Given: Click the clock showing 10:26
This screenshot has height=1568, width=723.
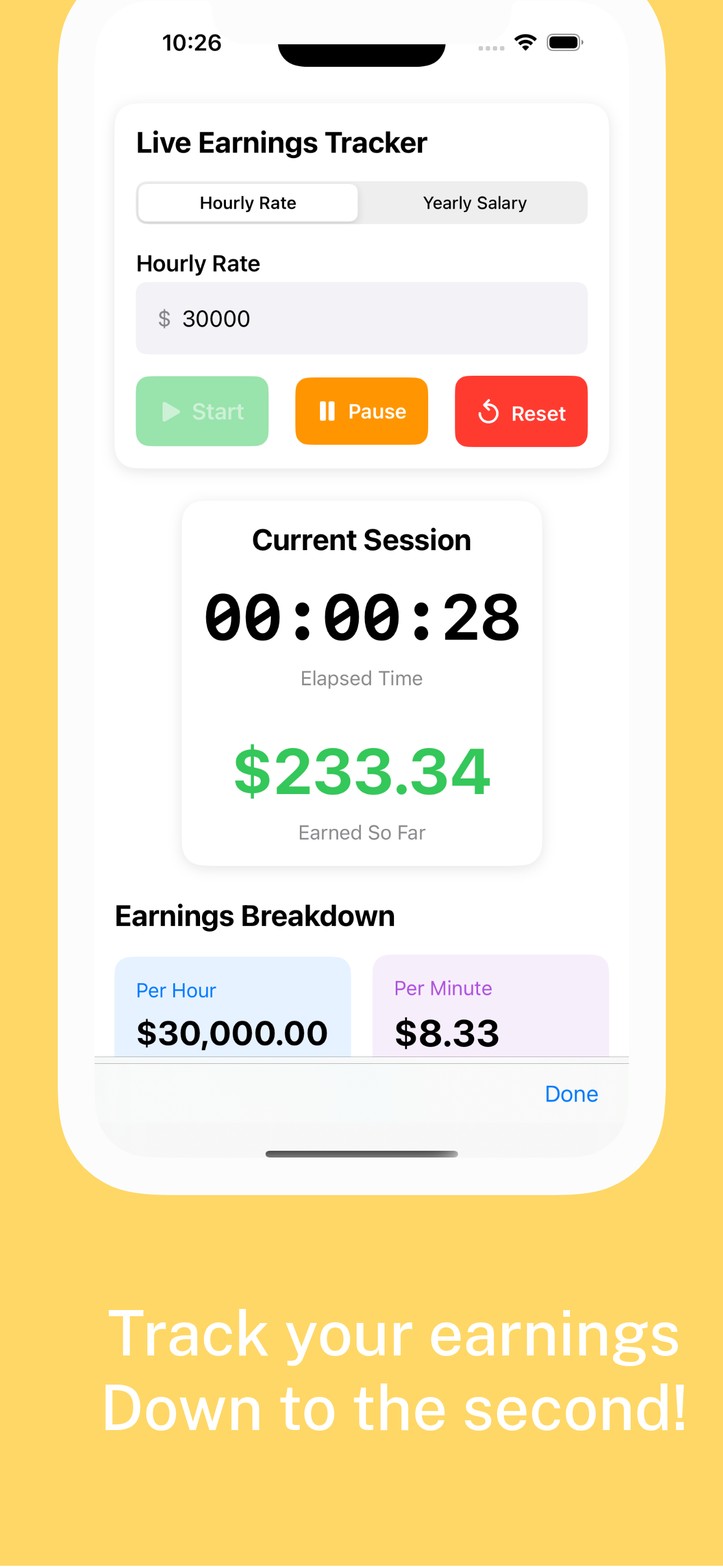Looking at the screenshot, I should (192, 43).
